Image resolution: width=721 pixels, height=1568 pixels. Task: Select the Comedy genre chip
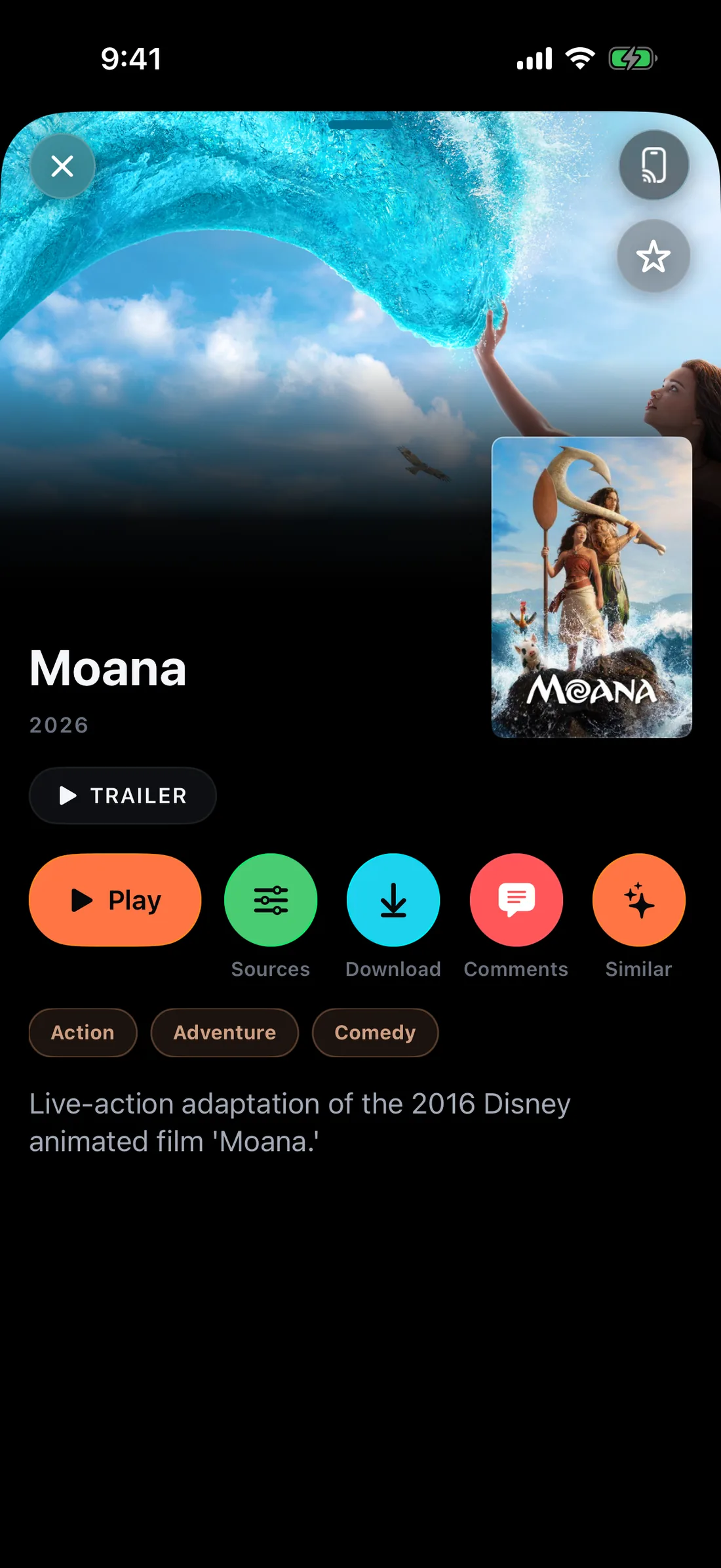375,1032
